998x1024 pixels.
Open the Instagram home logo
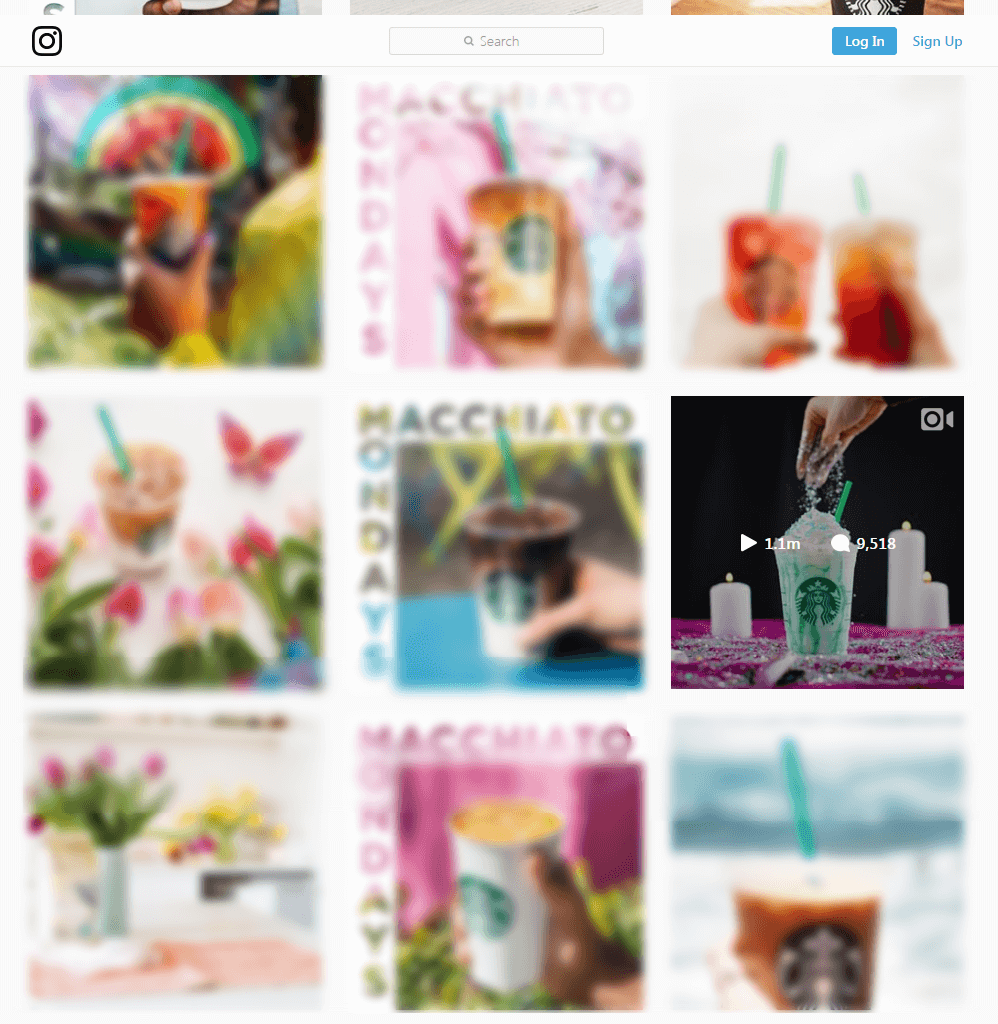click(47, 41)
